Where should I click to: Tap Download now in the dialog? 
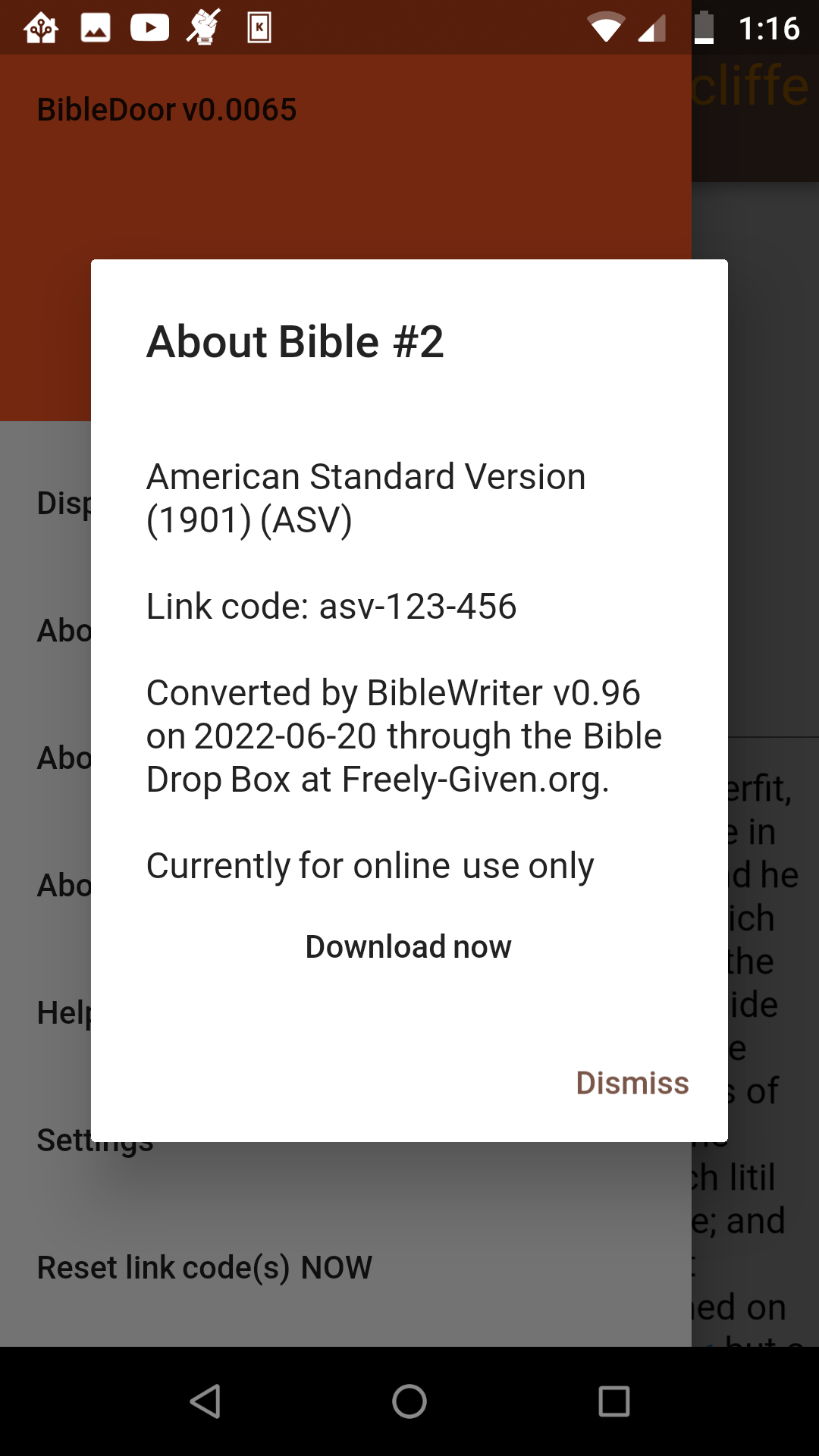click(x=409, y=946)
